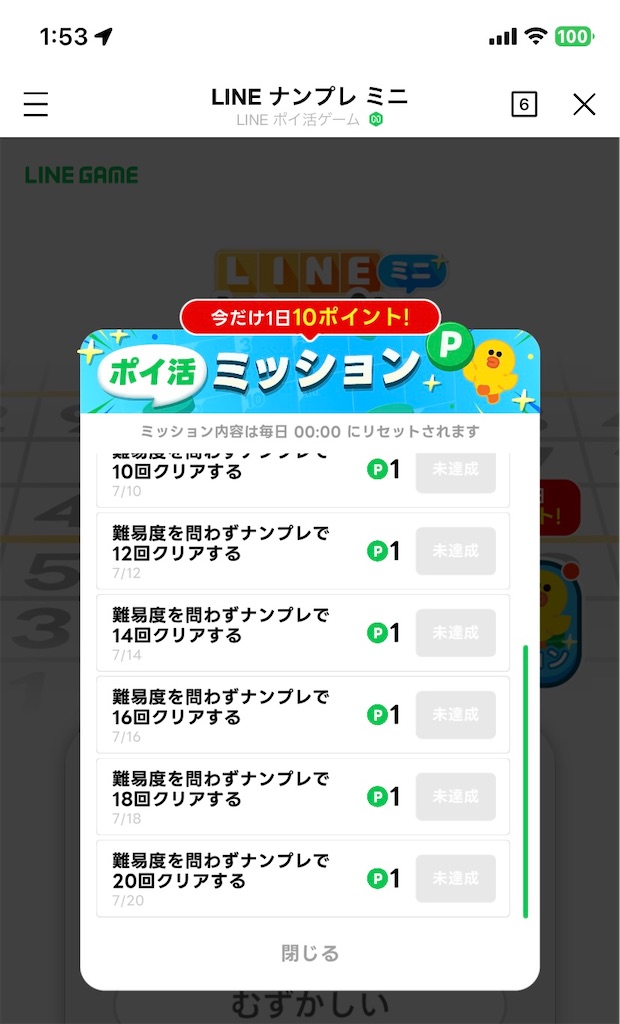Image resolution: width=620 pixels, height=1024 pixels.
Task: Open the tab counter showing 6
Action: click(524, 104)
